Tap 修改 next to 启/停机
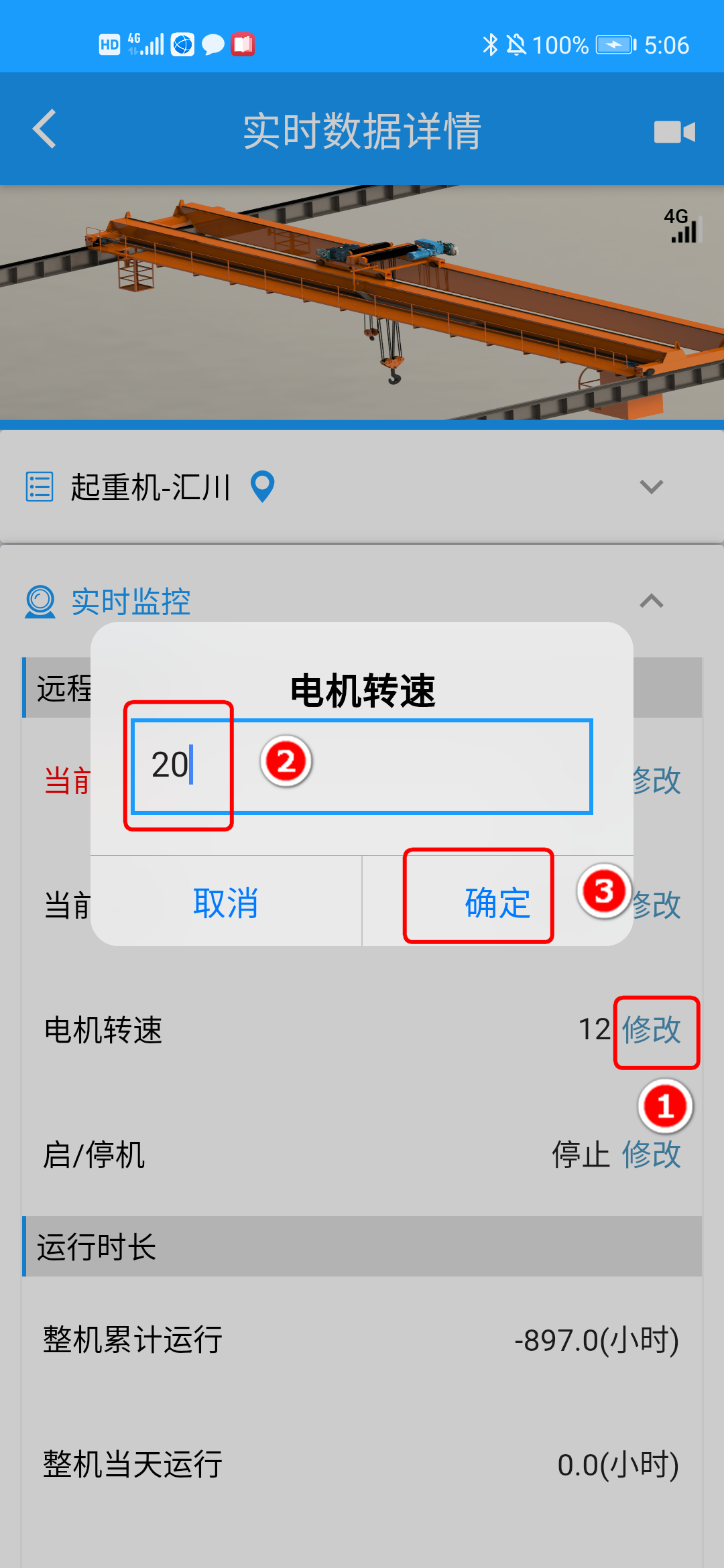 [x=652, y=1155]
